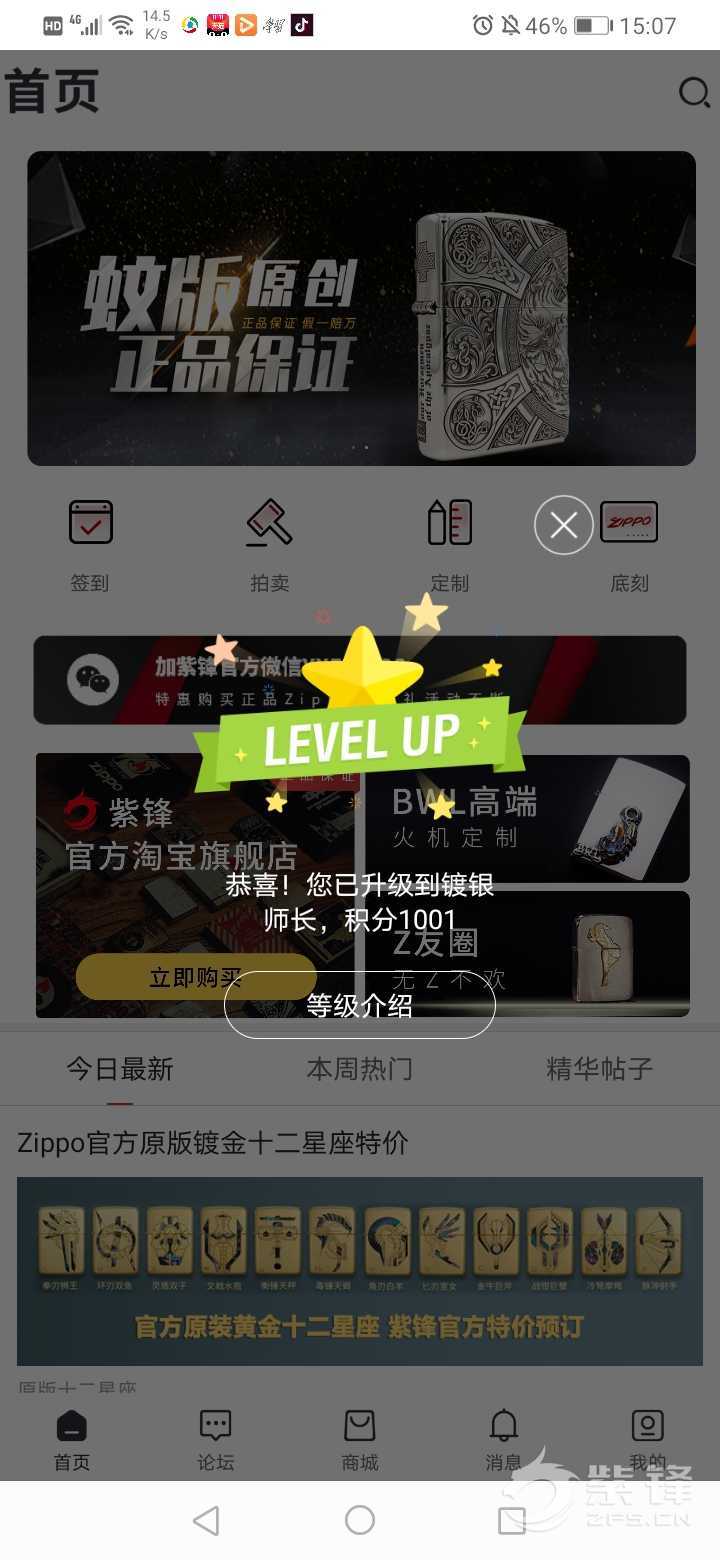Screen dimensions: 720x1560
Task: Open the 蚊版原创 lighter banner
Action: pyautogui.click(x=361, y=308)
